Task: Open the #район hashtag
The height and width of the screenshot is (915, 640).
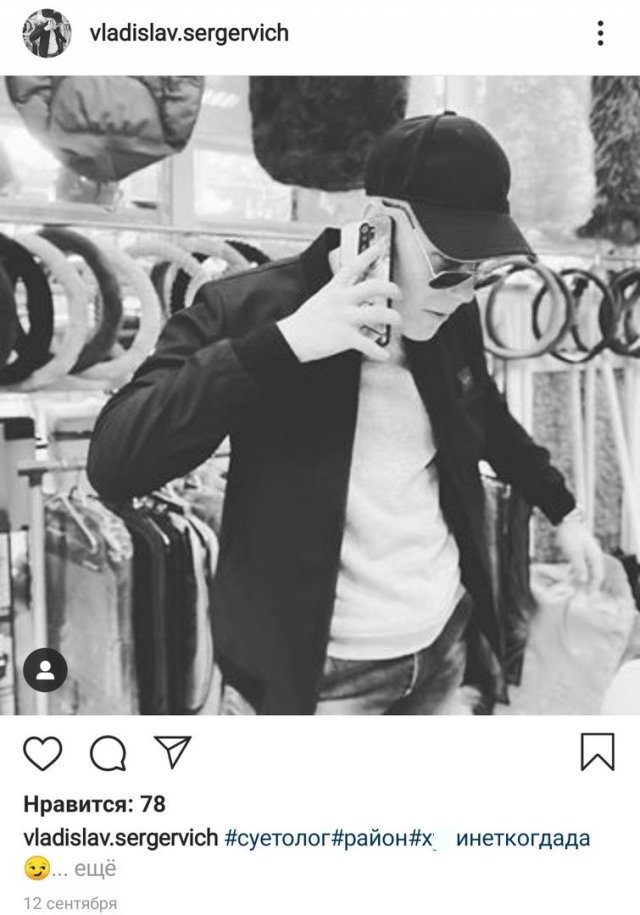Action: [373, 838]
